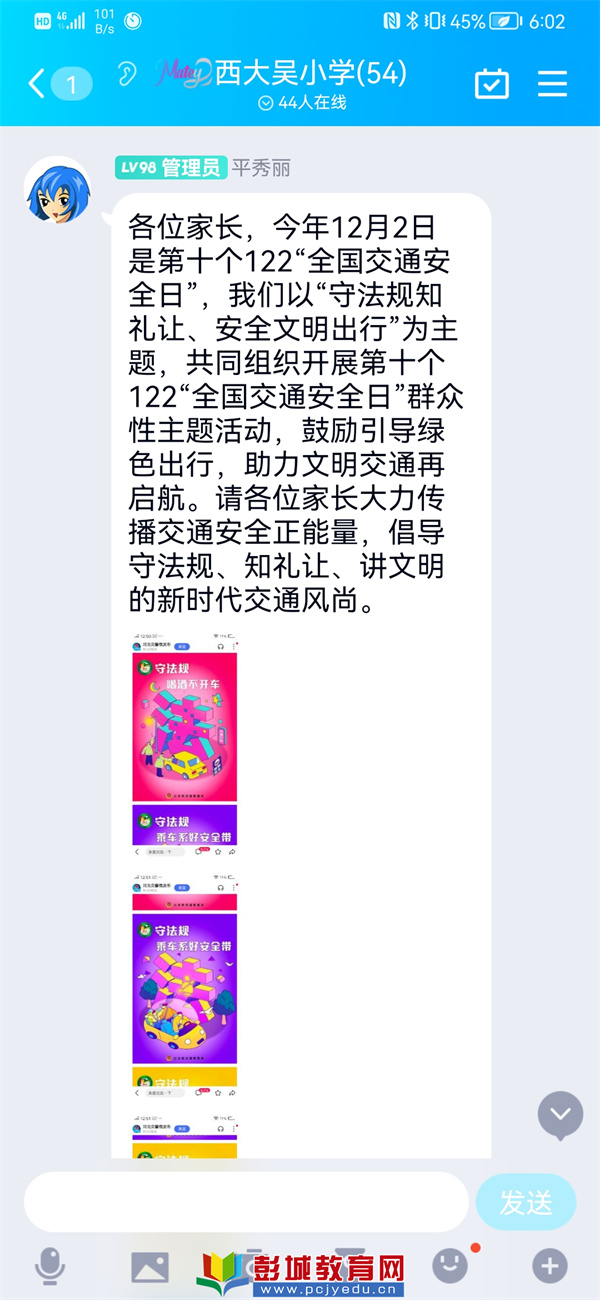600x1300 pixels.
Task: Jump to latest messages with down arrow
Action: tap(560, 1113)
